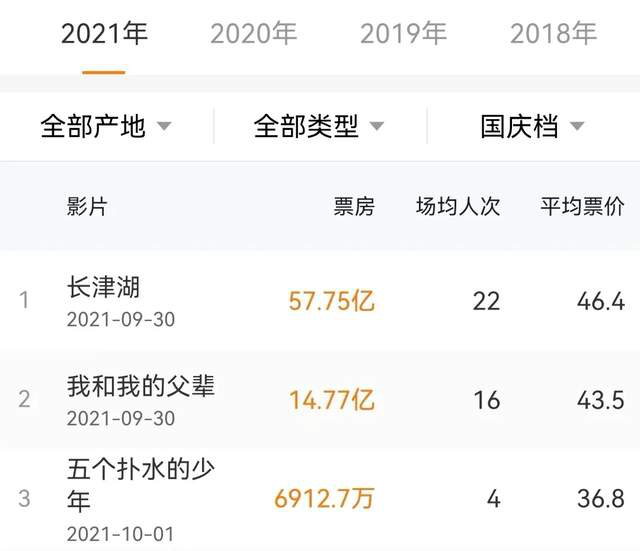The height and width of the screenshot is (551, 640).
Task: Expand the 全部产地 dropdown filter
Action: coord(106,126)
